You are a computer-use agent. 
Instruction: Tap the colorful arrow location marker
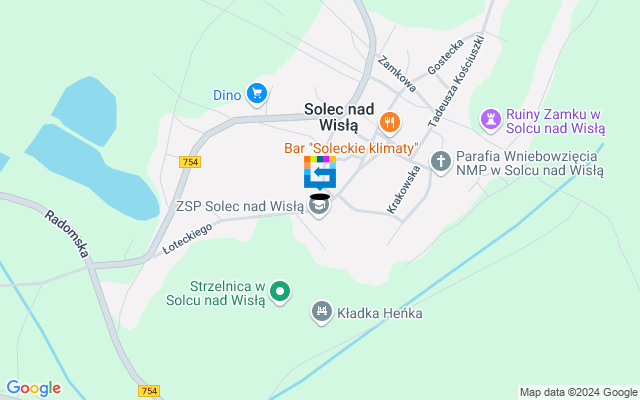point(320,173)
